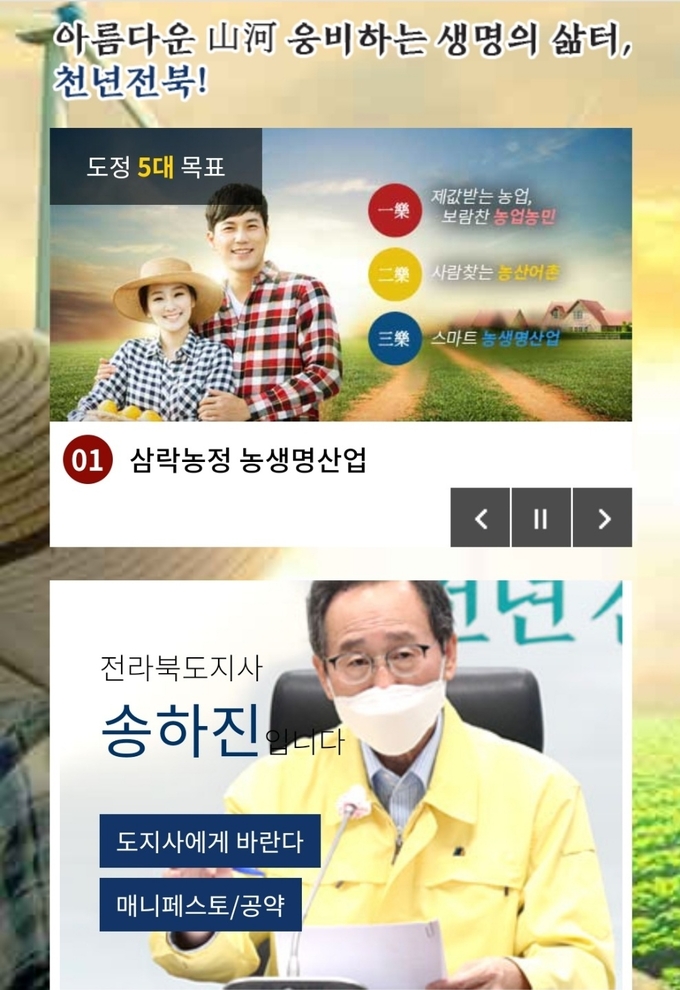Image resolution: width=680 pixels, height=990 pixels.
Task: Open the 삼락농정 농생명산업 banner
Action: pyautogui.click(x=247, y=460)
